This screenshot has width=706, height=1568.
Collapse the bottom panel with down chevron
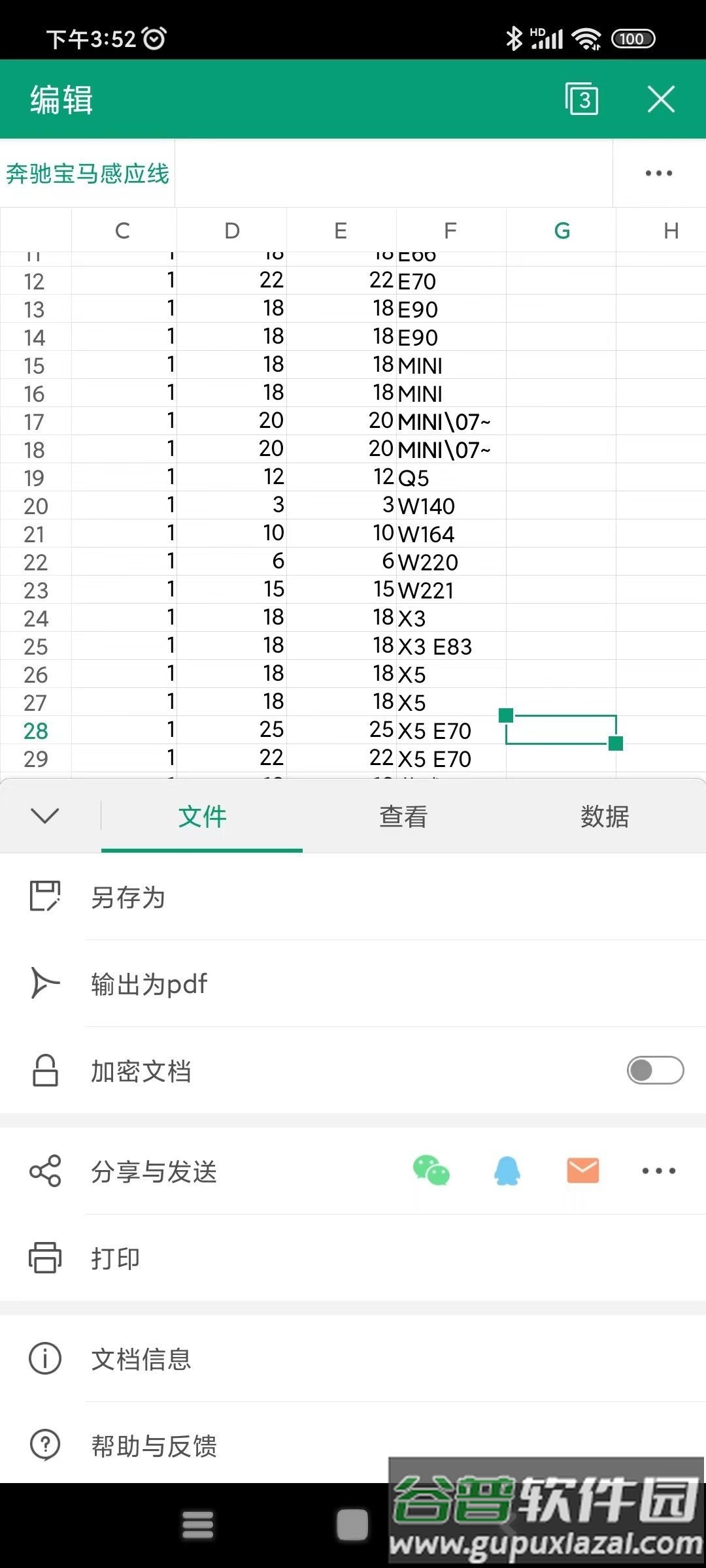[x=44, y=815]
